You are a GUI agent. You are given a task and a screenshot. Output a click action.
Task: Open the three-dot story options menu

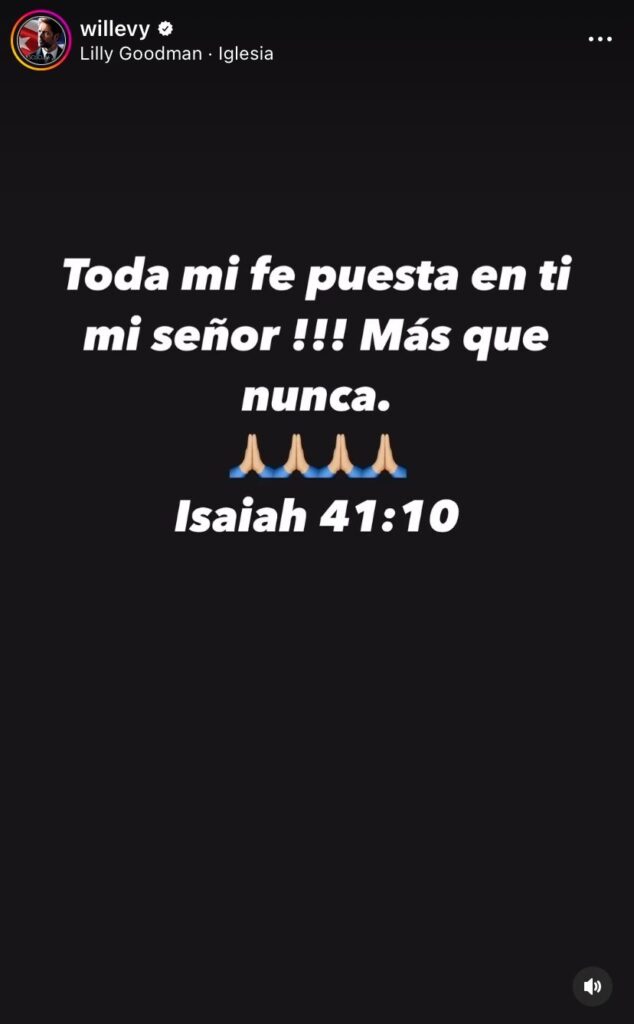599,39
